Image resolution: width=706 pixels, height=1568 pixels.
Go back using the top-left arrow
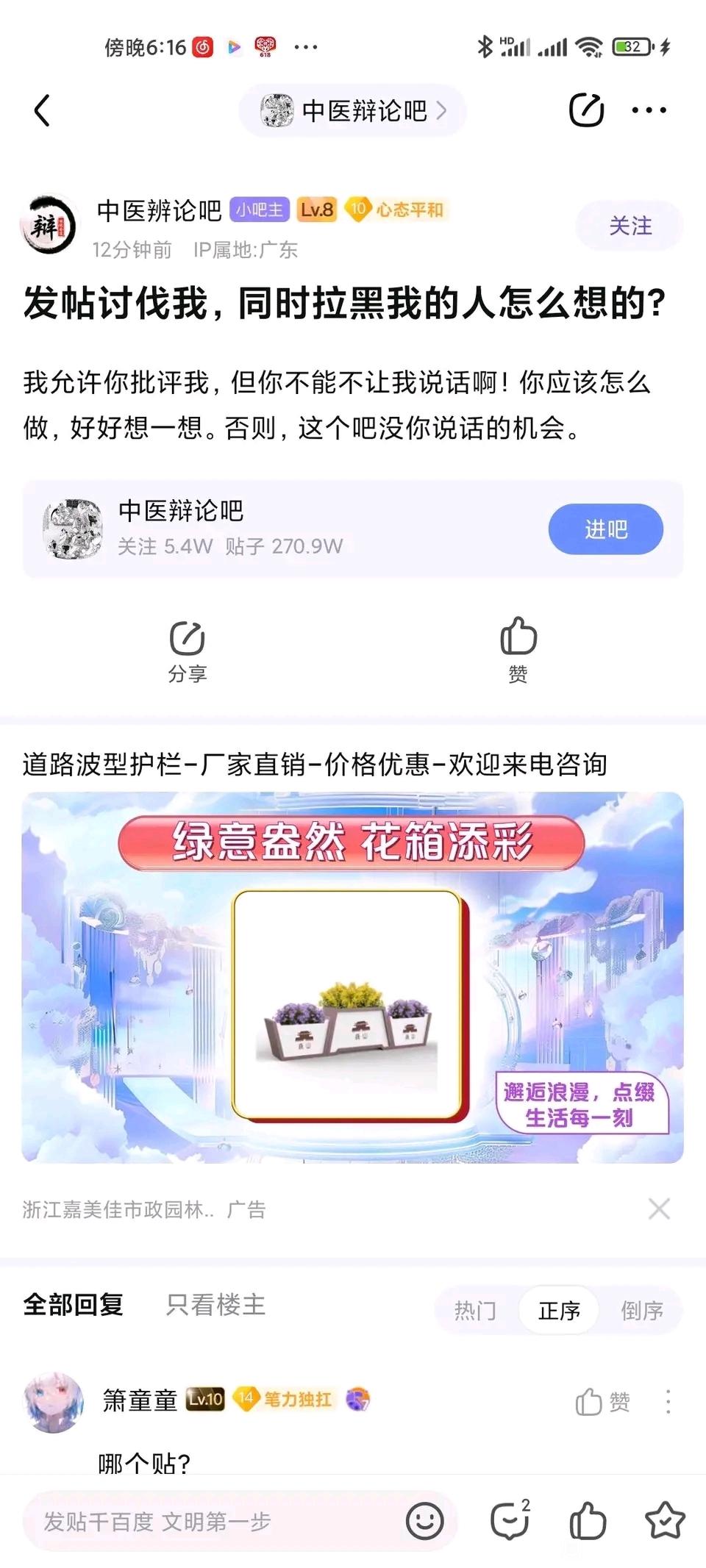click(43, 110)
